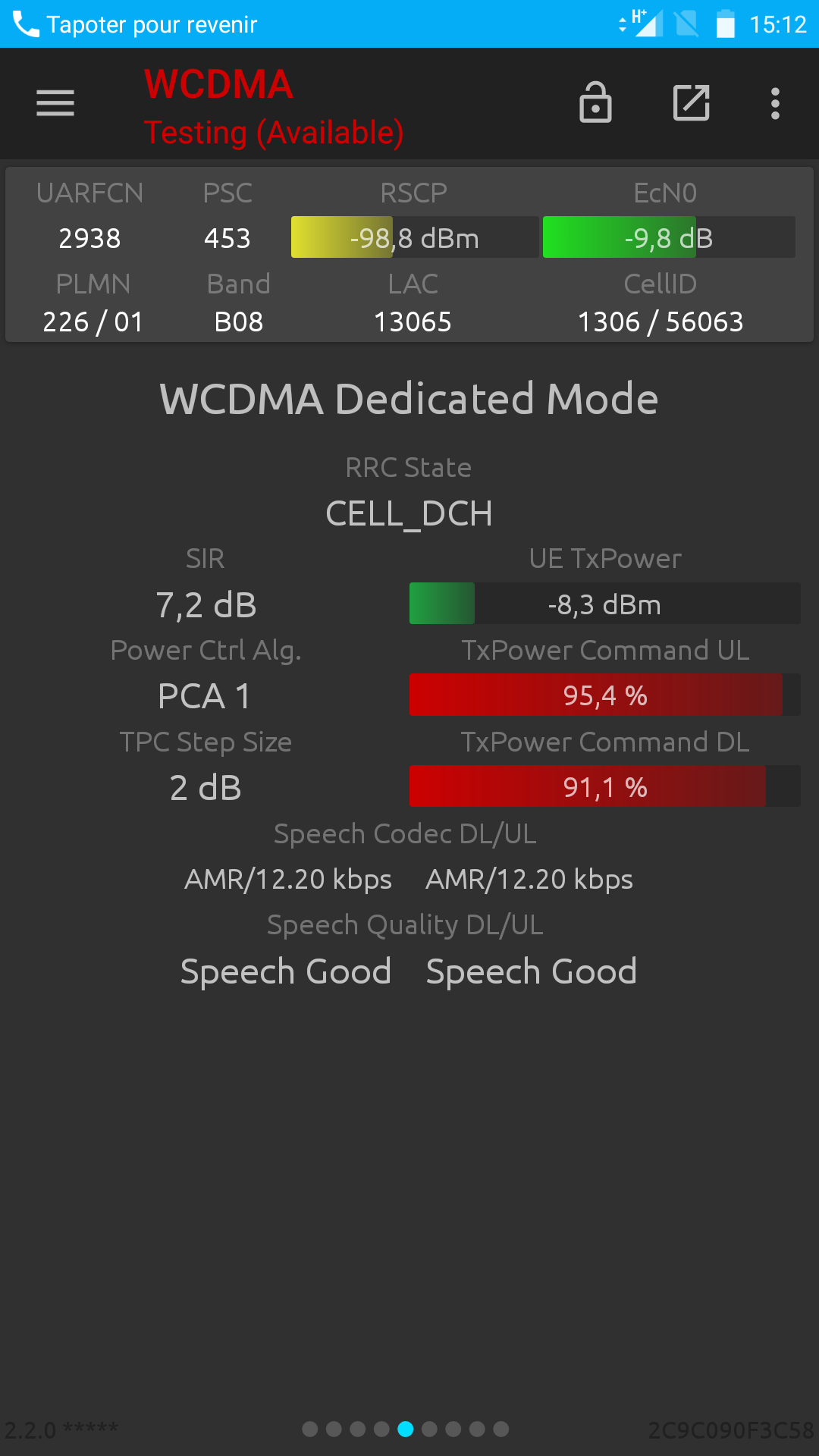Tap the lock icon in toolbar
The width and height of the screenshot is (819, 1456).
pos(595,102)
